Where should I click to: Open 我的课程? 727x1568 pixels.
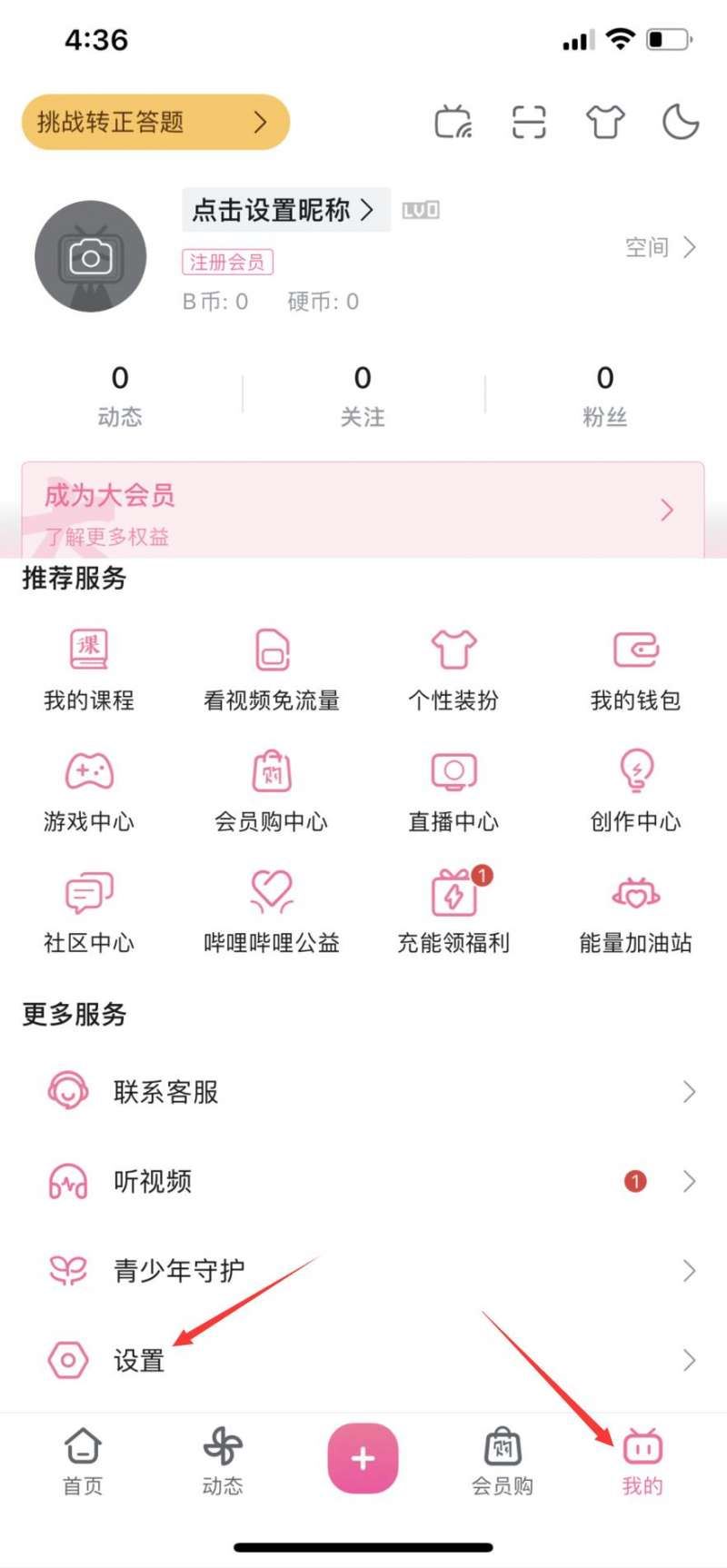click(x=89, y=670)
